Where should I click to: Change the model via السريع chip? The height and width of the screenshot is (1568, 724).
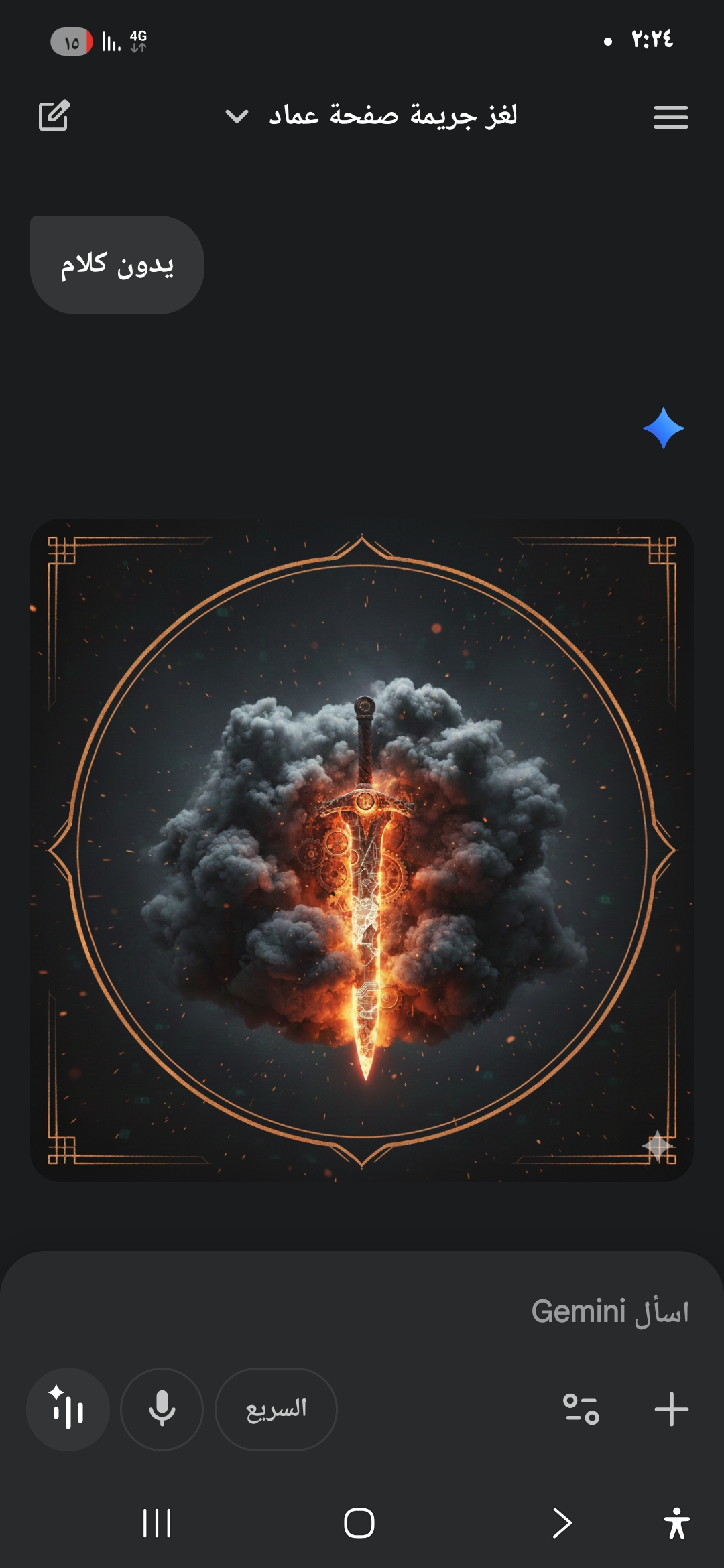[x=276, y=1409]
